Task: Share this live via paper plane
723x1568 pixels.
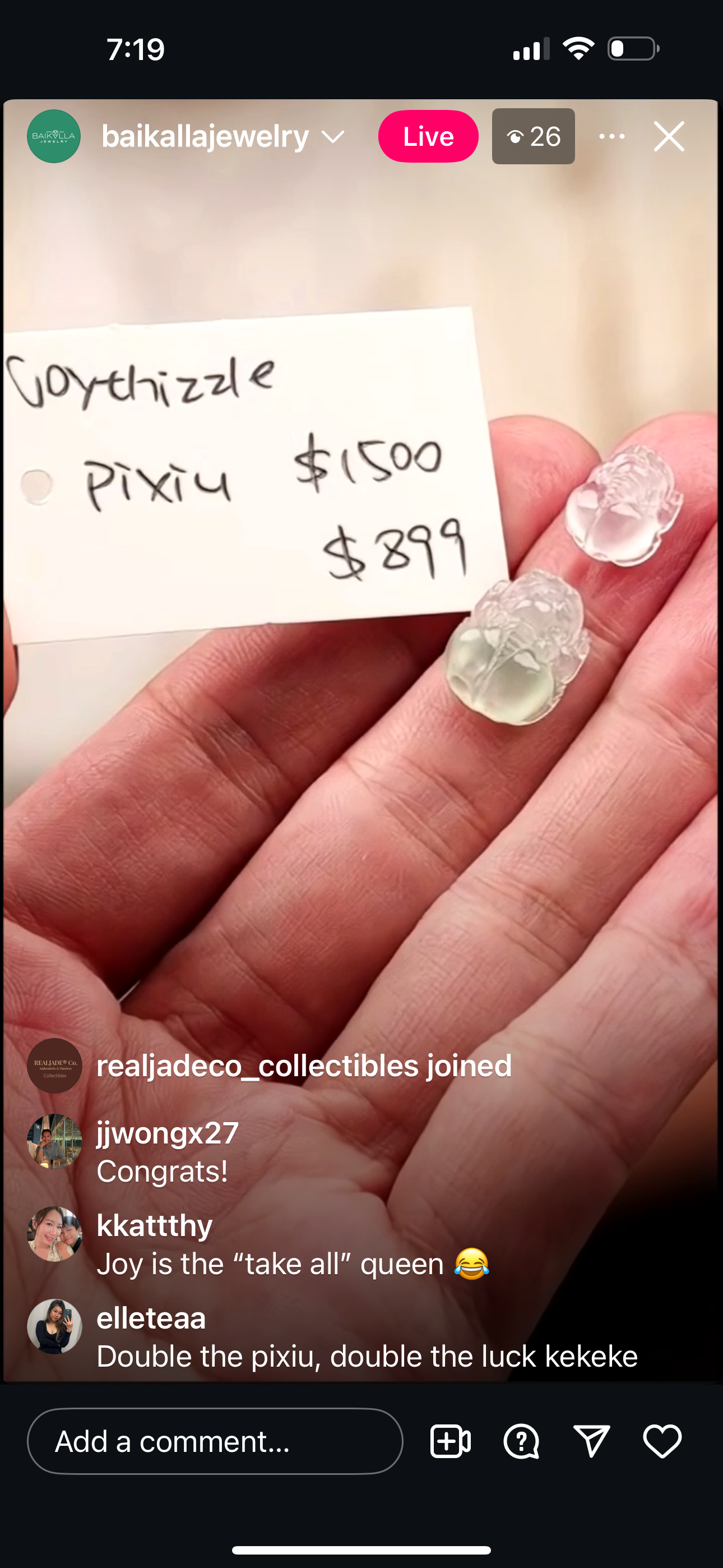Action: pos(591,1441)
